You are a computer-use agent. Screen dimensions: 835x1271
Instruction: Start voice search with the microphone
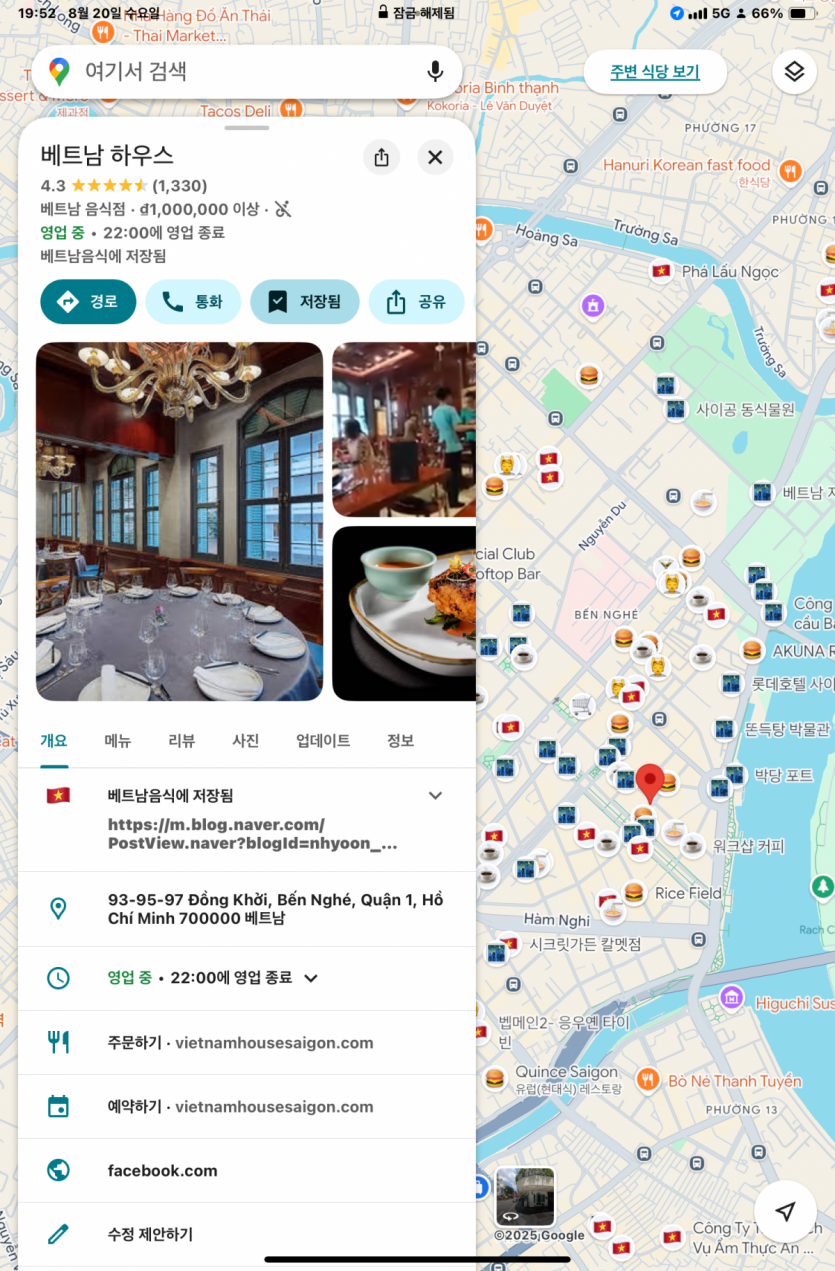click(435, 72)
